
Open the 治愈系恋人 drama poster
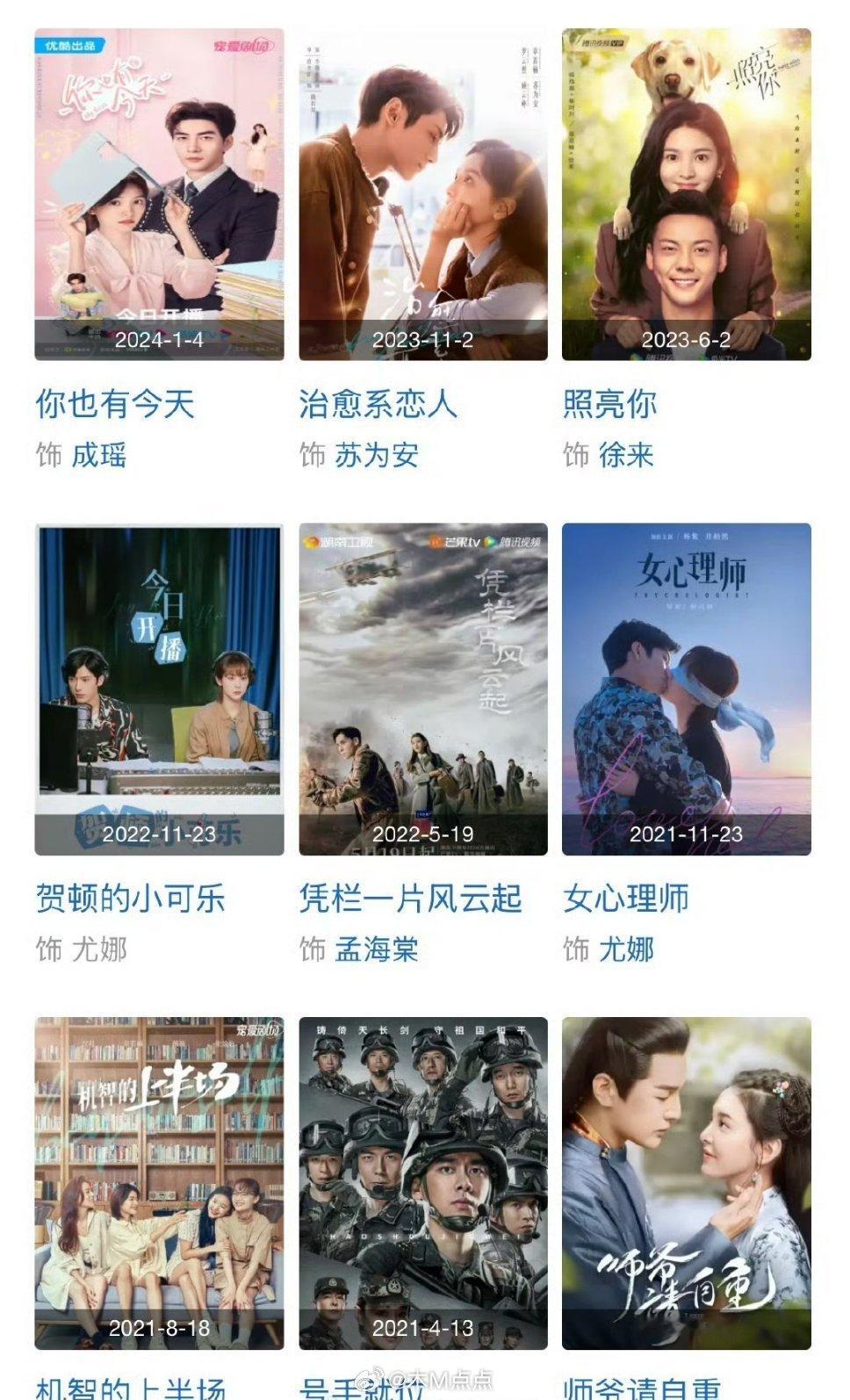pos(422,194)
